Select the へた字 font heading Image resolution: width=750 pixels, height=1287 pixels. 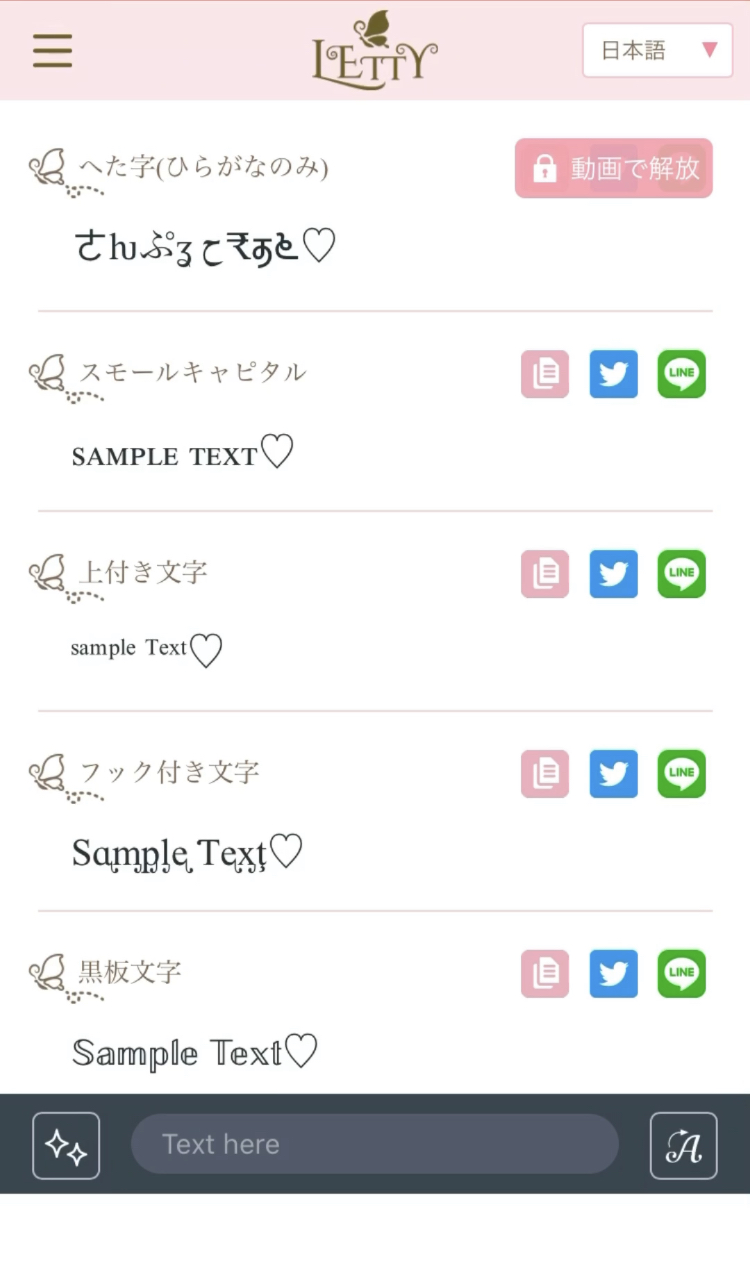(200, 168)
